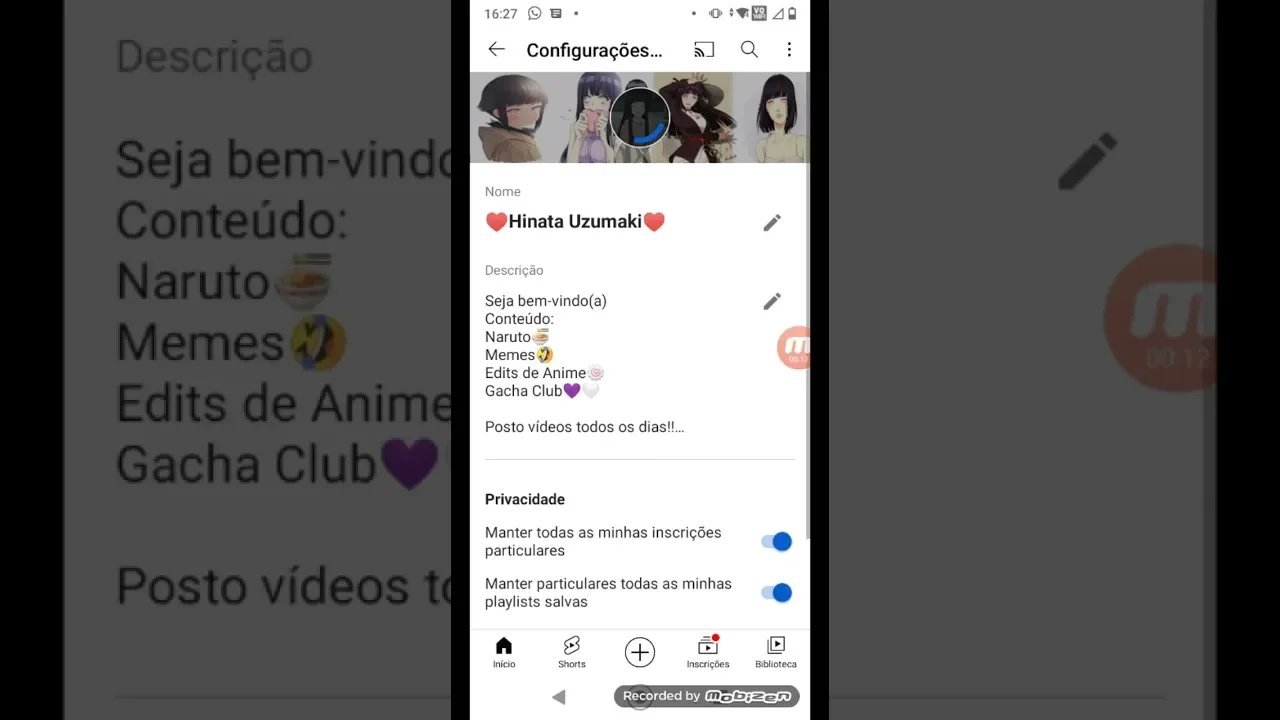Switch to the Shorts tab
The height and width of the screenshot is (720, 1280).
pyautogui.click(x=572, y=652)
